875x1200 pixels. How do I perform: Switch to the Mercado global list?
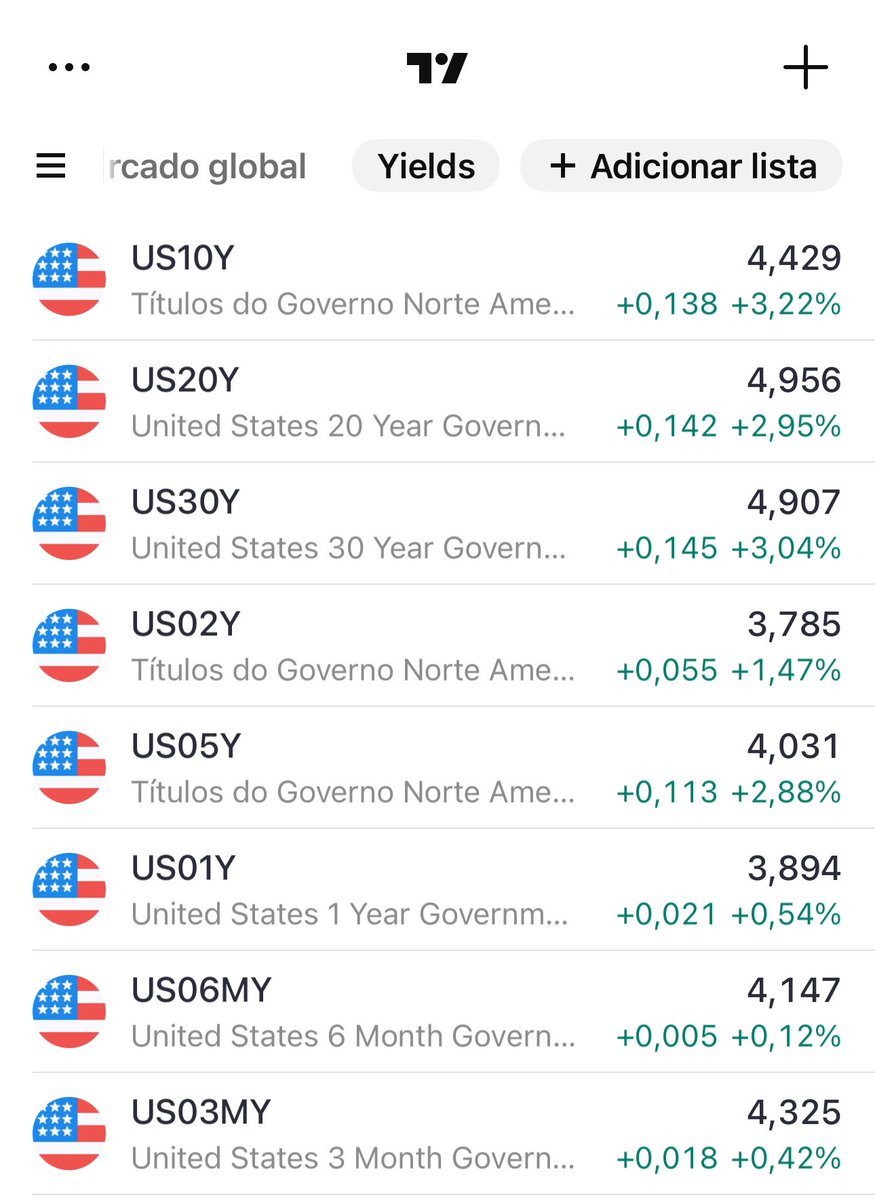point(208,166)
